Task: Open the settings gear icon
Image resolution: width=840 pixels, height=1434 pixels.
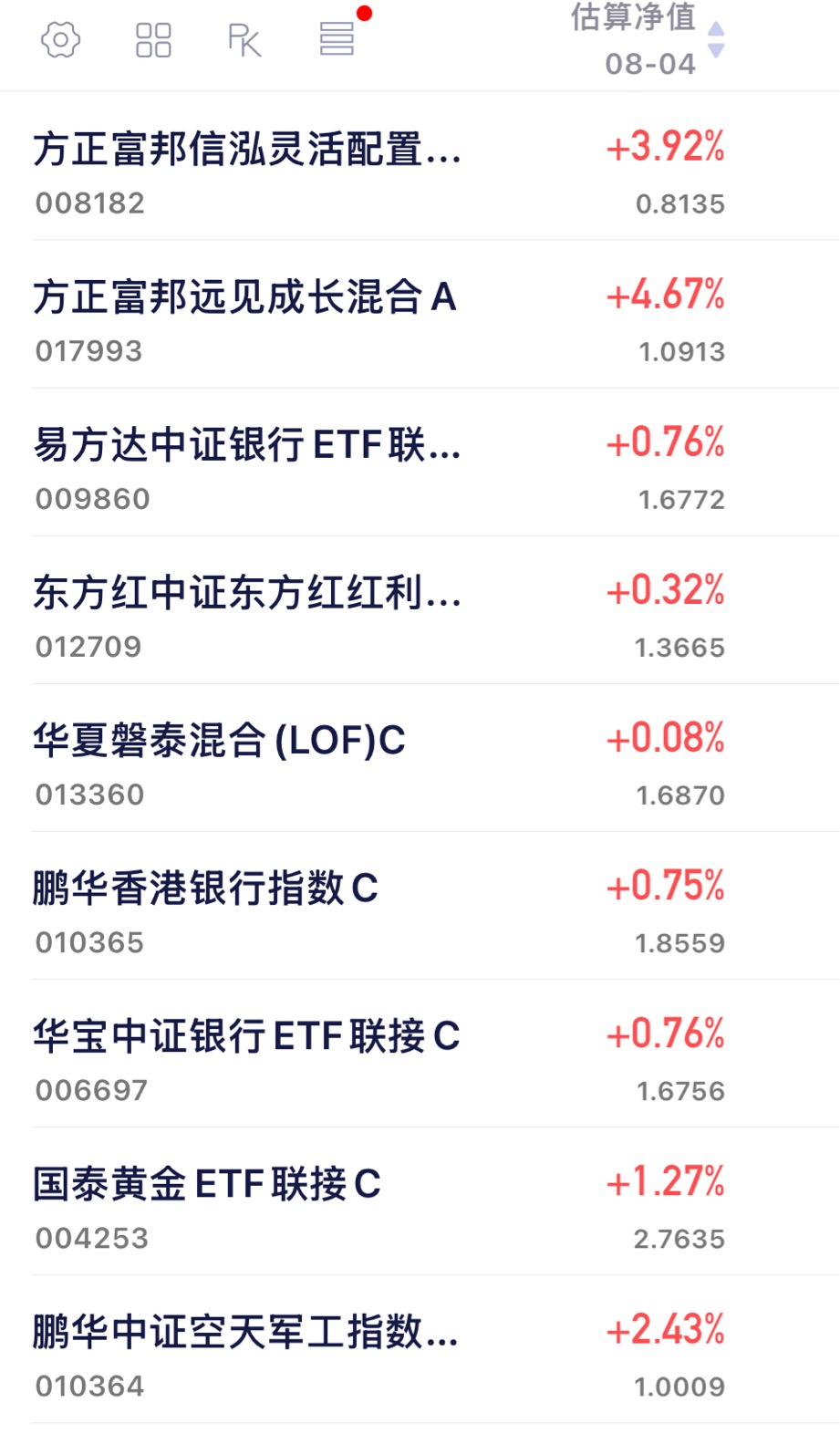Action: coord(61,40)
